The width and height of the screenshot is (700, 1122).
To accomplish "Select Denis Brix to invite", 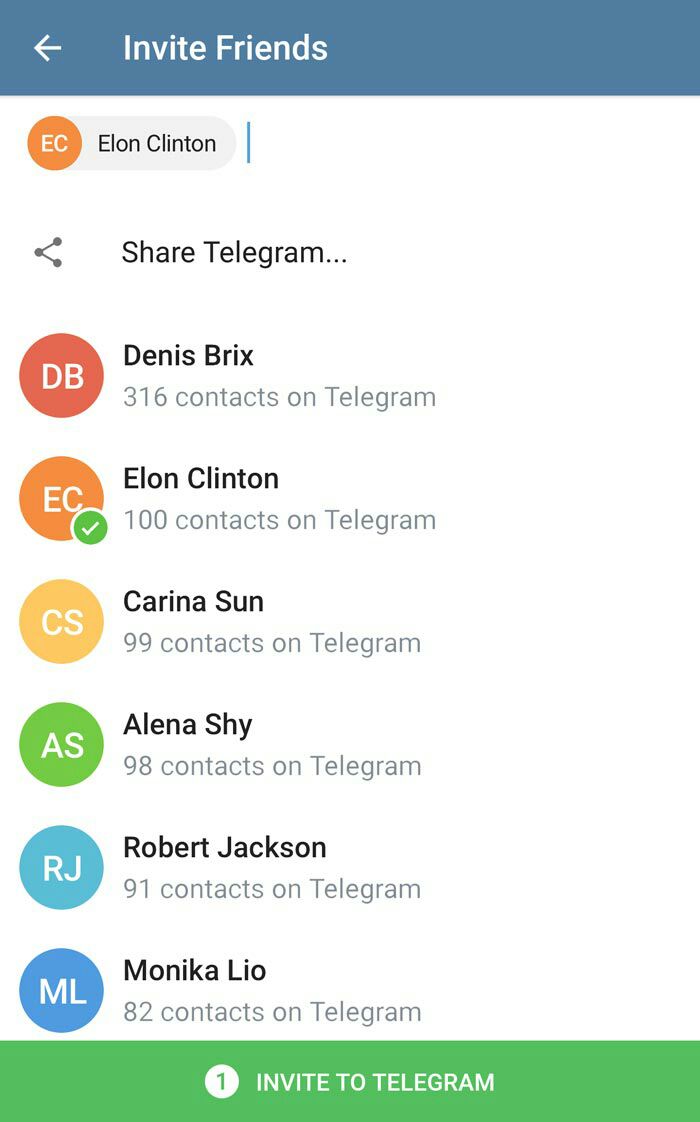I will 350,376.
